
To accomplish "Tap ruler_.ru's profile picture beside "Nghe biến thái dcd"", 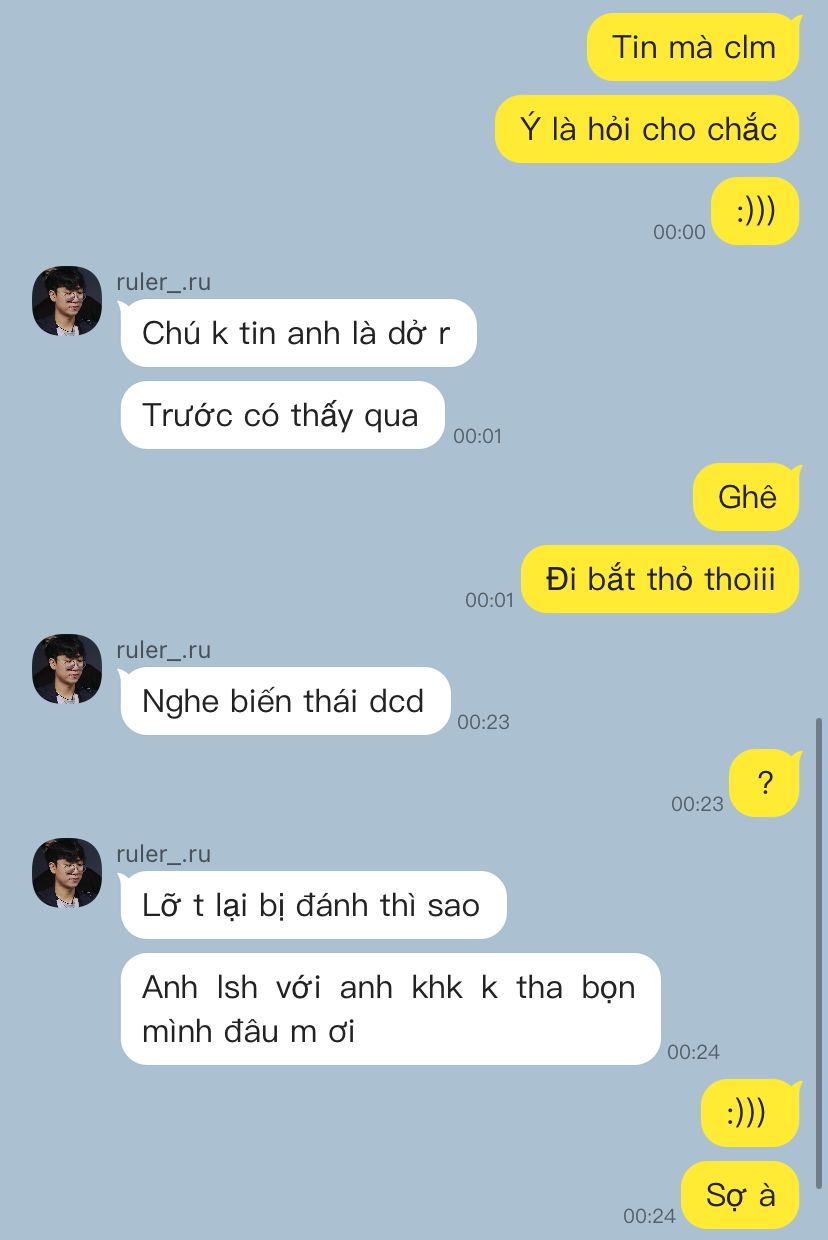I will [67, 669].
